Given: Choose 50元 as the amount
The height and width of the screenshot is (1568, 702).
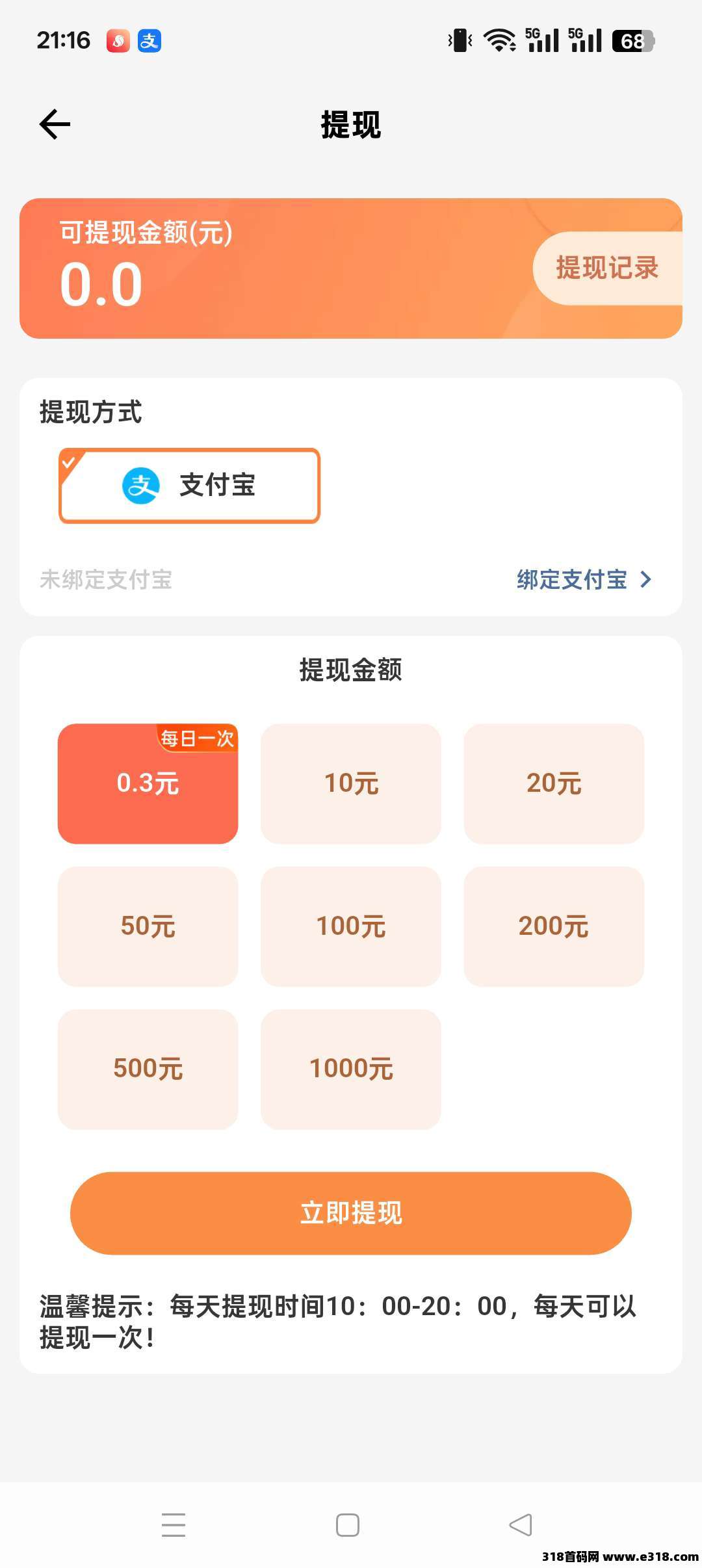Looking at the screenshot, I should coord(148,926).
